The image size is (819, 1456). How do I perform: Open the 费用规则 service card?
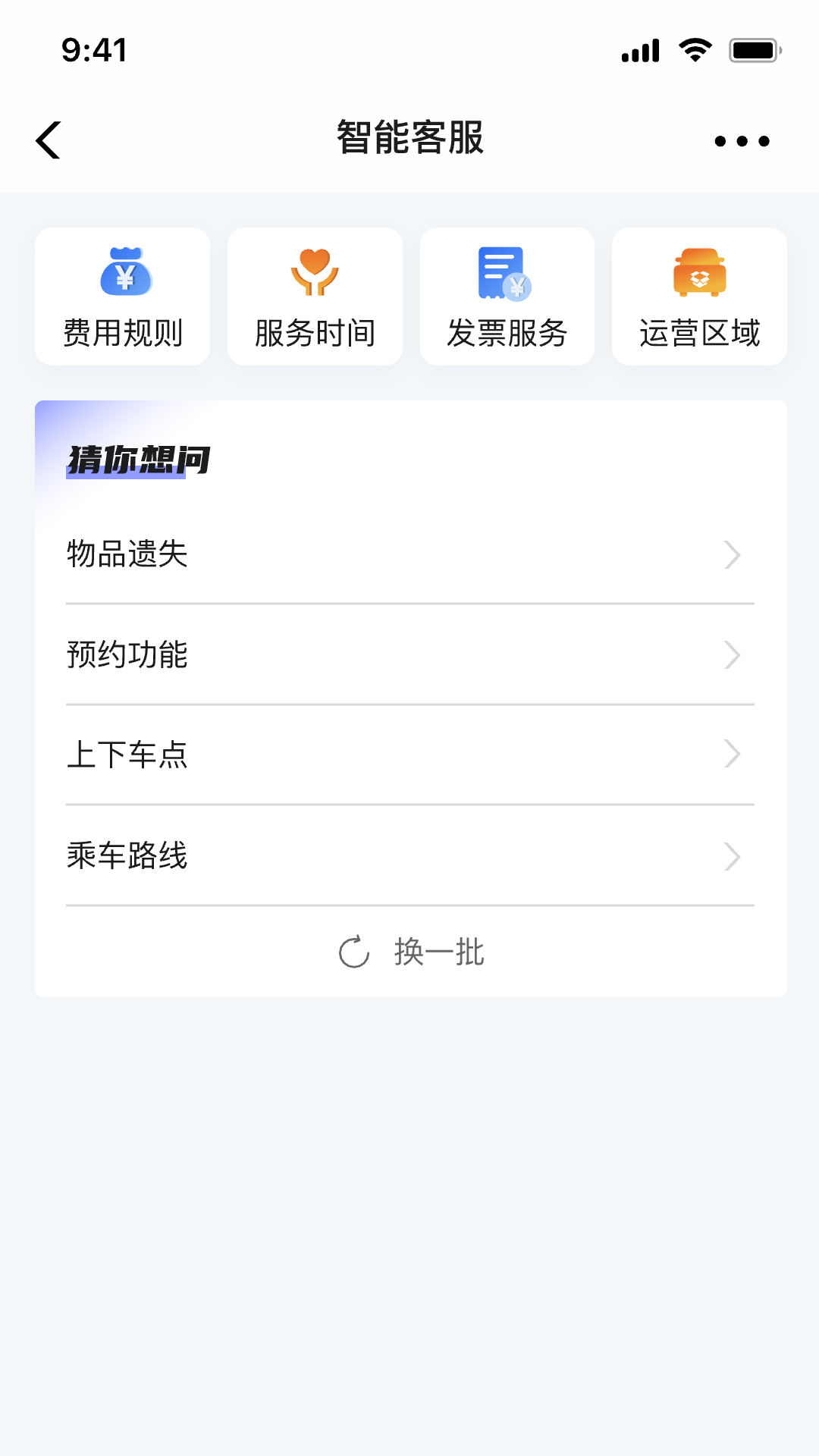pyautogui.click(x=122, y=296)
